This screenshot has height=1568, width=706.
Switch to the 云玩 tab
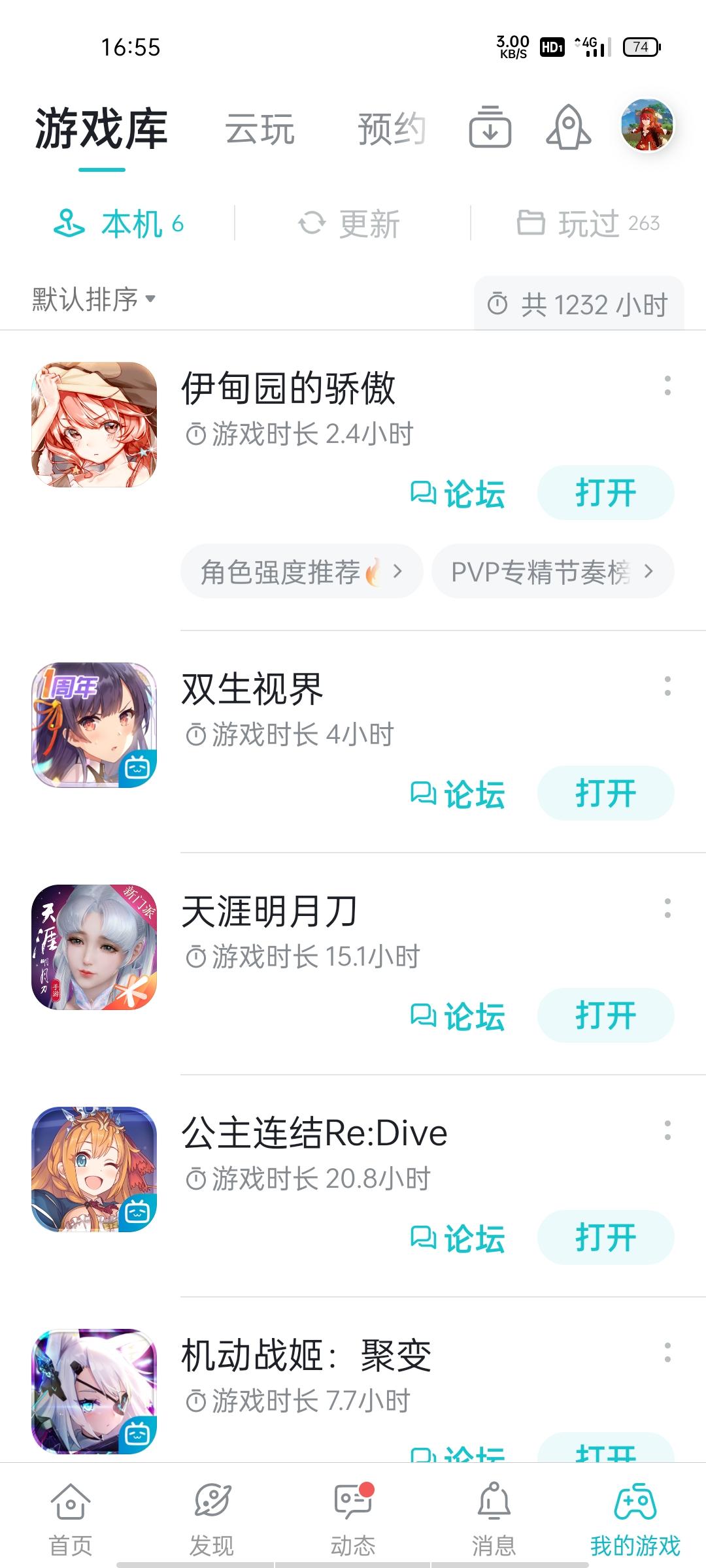click(x=260, y=129)
